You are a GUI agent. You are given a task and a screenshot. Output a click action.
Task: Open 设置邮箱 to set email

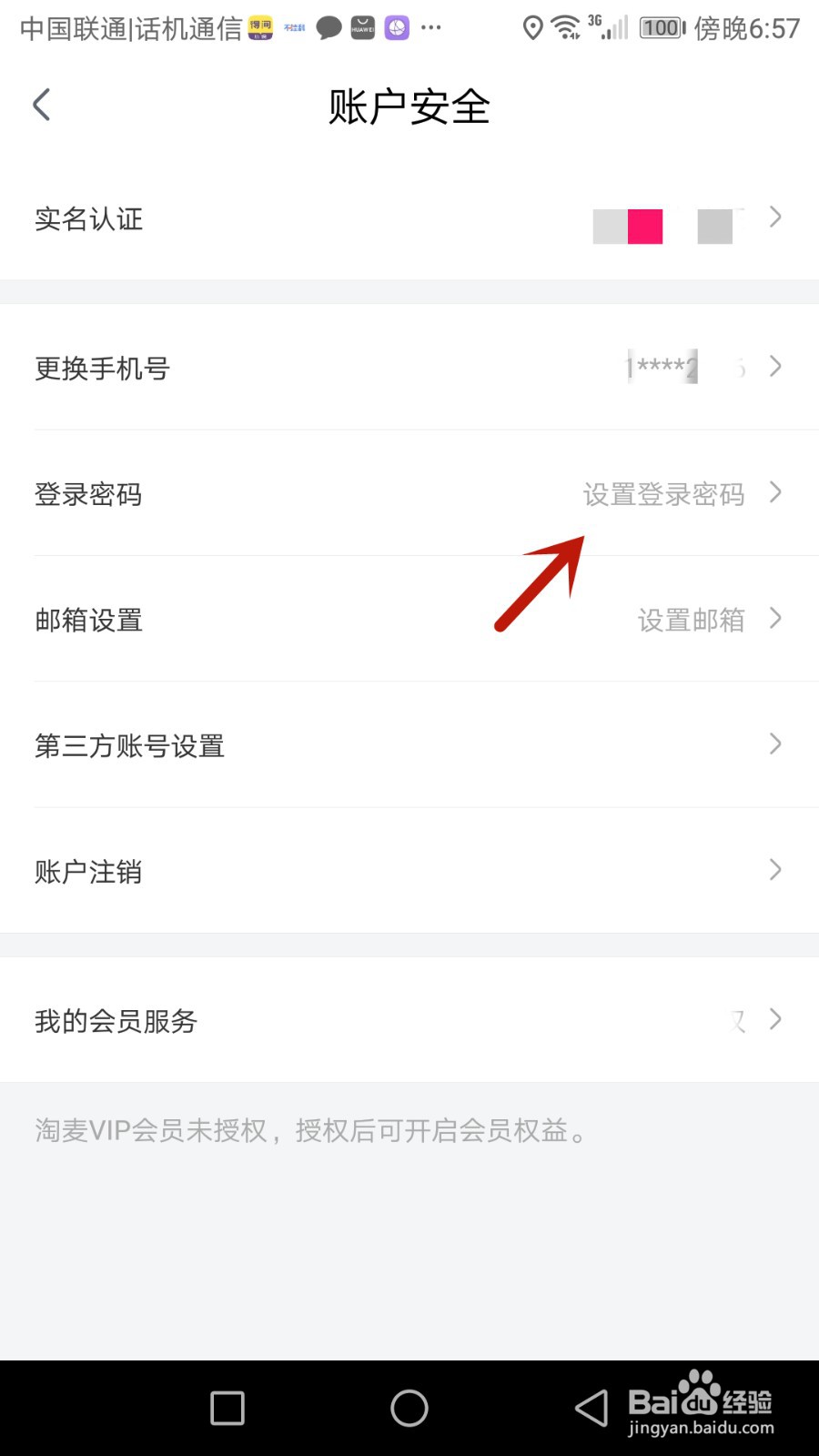(x=692, y=620)
